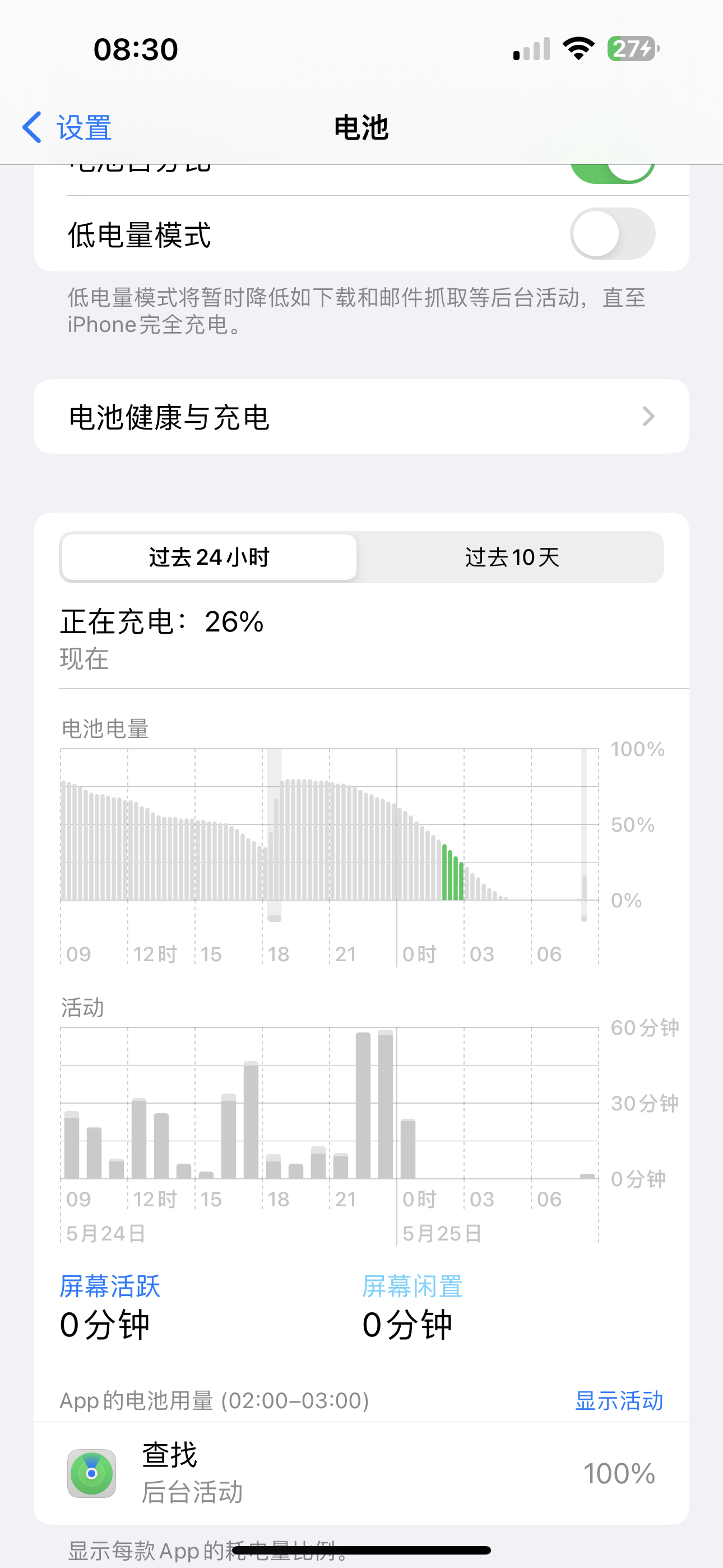Open 查找 app battery usage row
The image size is (723, 1568).
tap(361, 1473)
